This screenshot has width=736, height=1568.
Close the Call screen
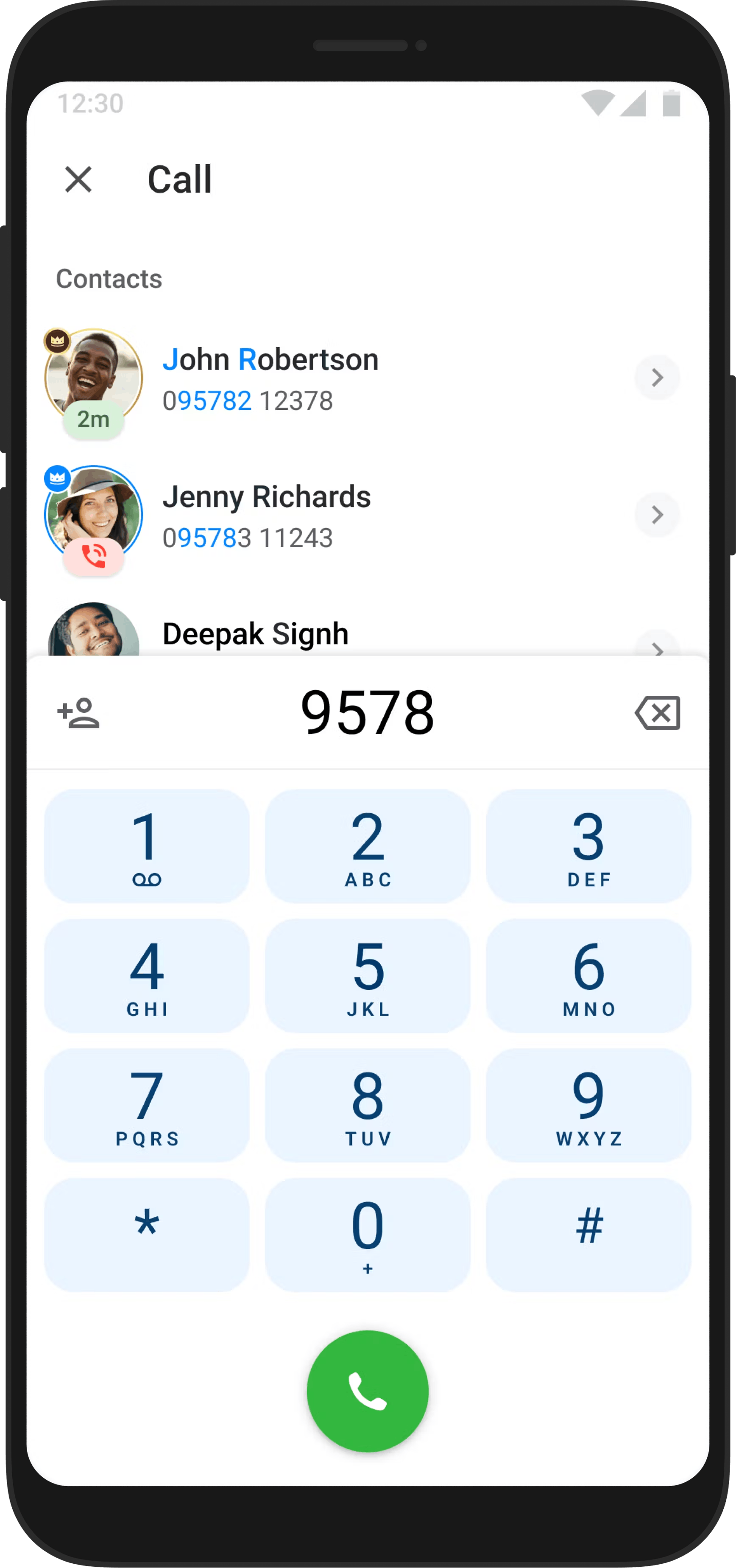point(79,179)
